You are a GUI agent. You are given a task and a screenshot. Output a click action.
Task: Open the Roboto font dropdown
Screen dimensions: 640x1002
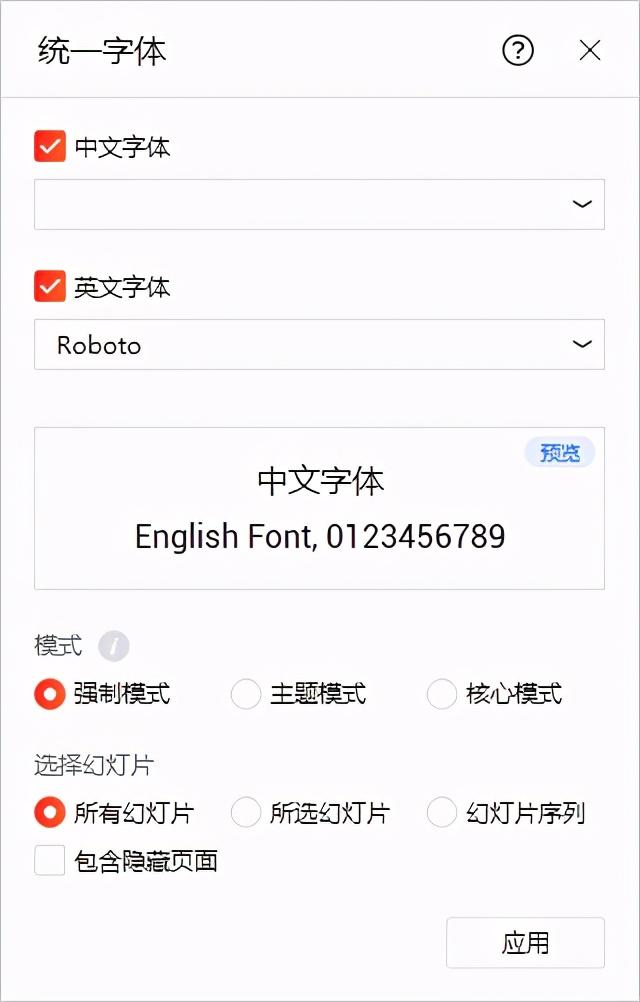[x=319, y=344]
